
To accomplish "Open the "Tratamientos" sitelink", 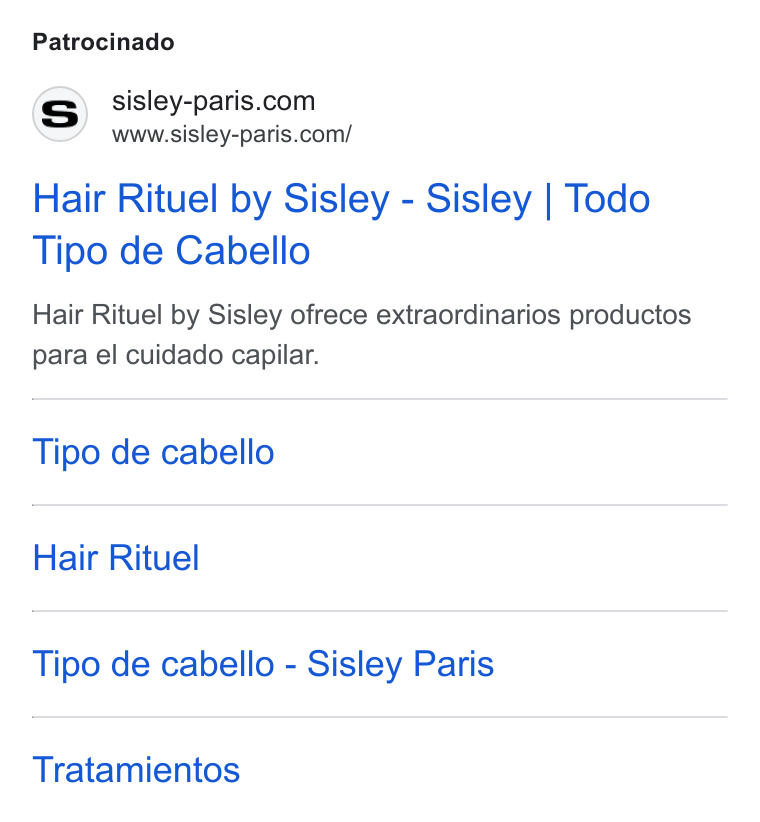I will click(136, 770).
